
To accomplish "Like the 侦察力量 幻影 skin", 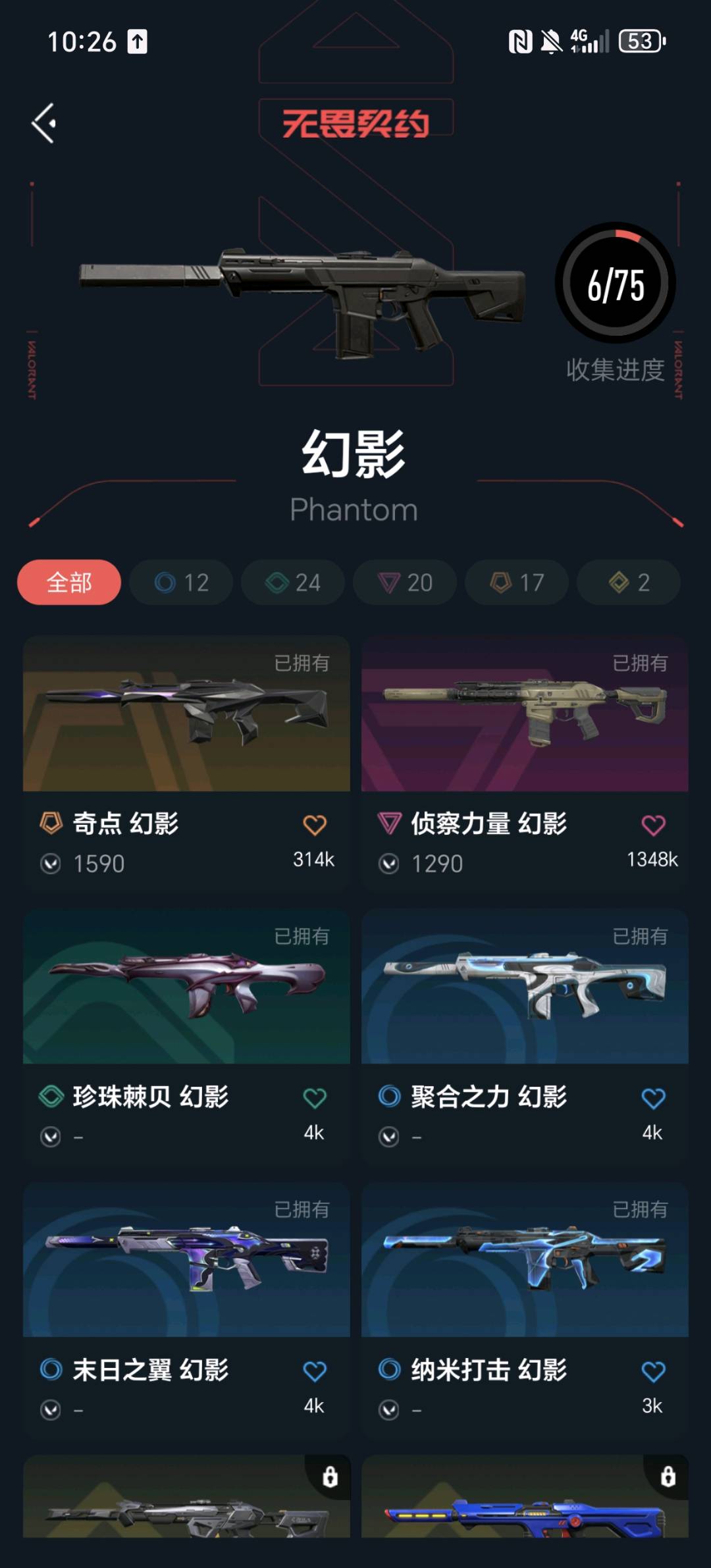I will click(x=653, y=825).
